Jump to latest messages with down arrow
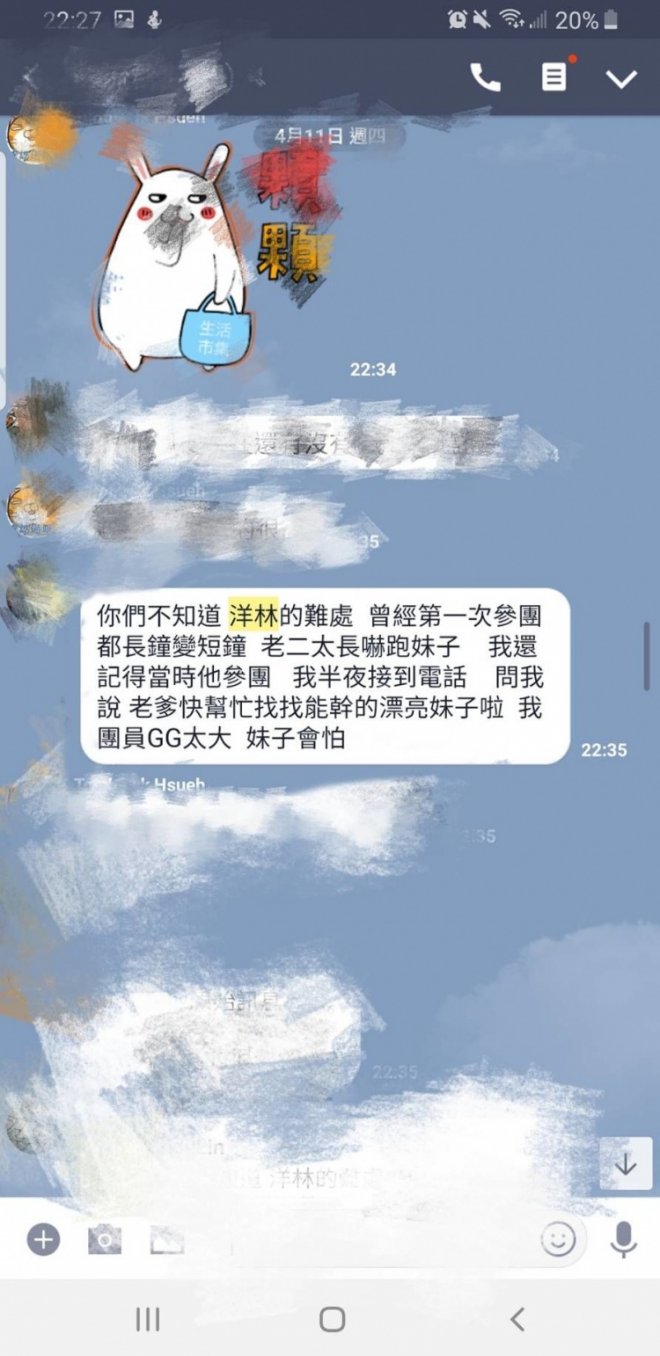 [626, 1164]
